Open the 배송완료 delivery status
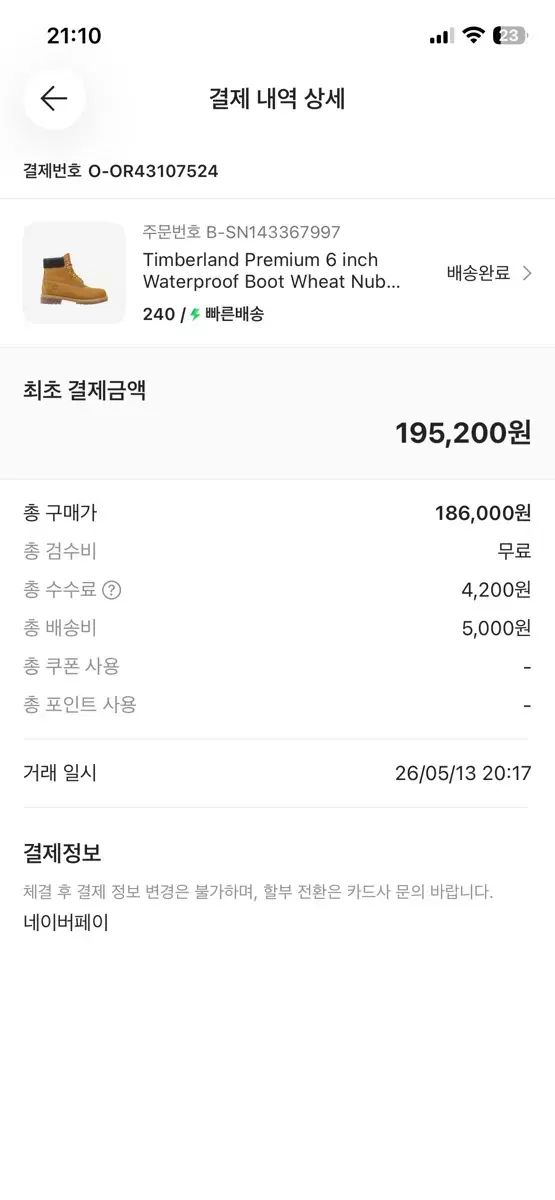The height and width of the screenshot is (1200, 555). pos(490,273)
